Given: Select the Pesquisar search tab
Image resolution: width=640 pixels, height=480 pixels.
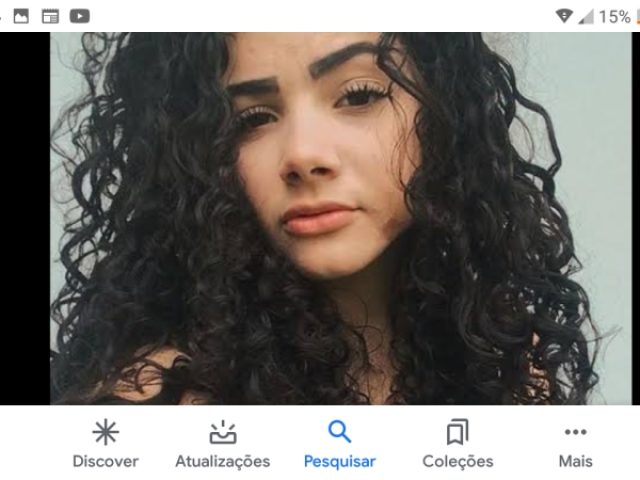Looking at the screenshot, I should click(x=340, y=444).
